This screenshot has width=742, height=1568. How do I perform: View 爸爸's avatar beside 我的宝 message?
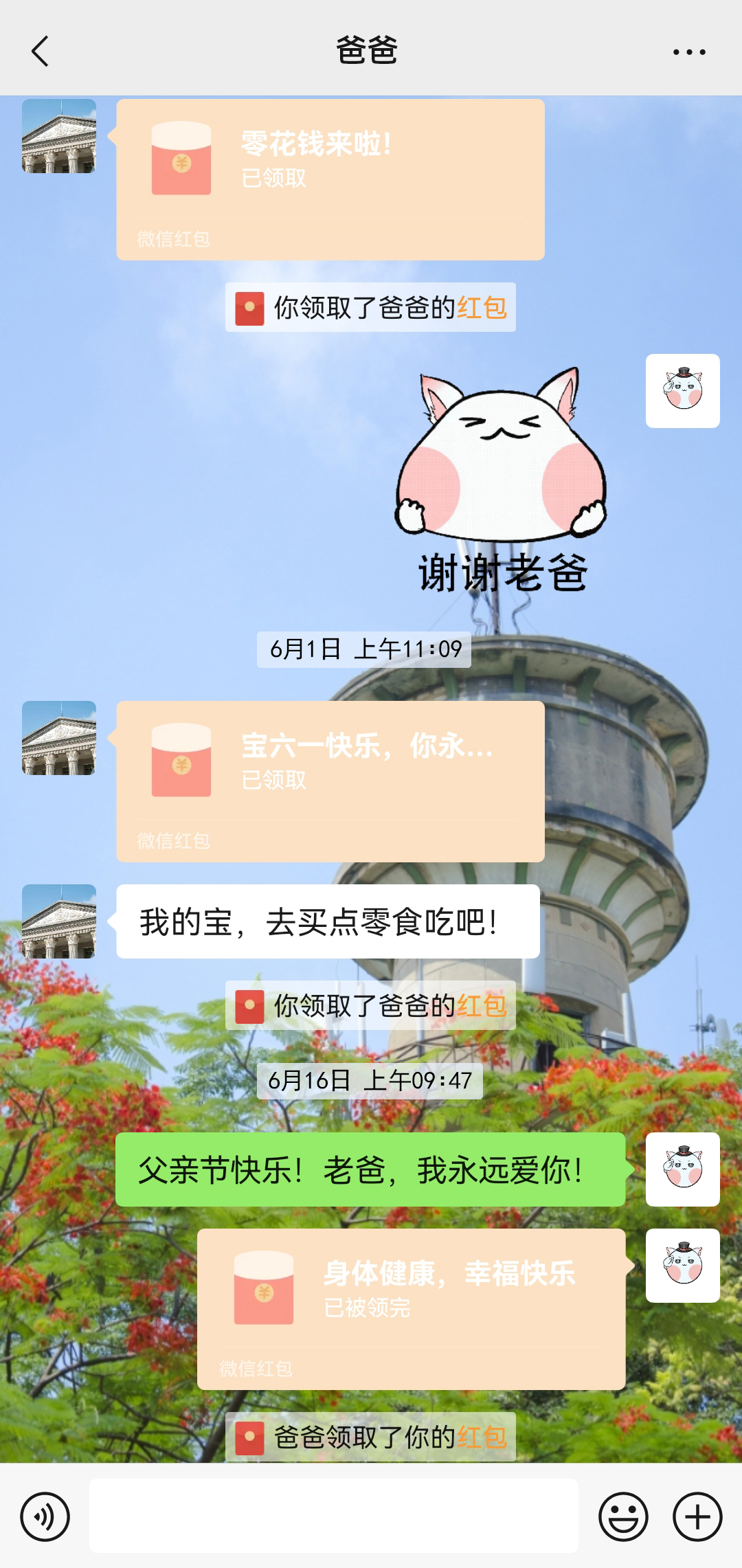[x=59, y=921]
